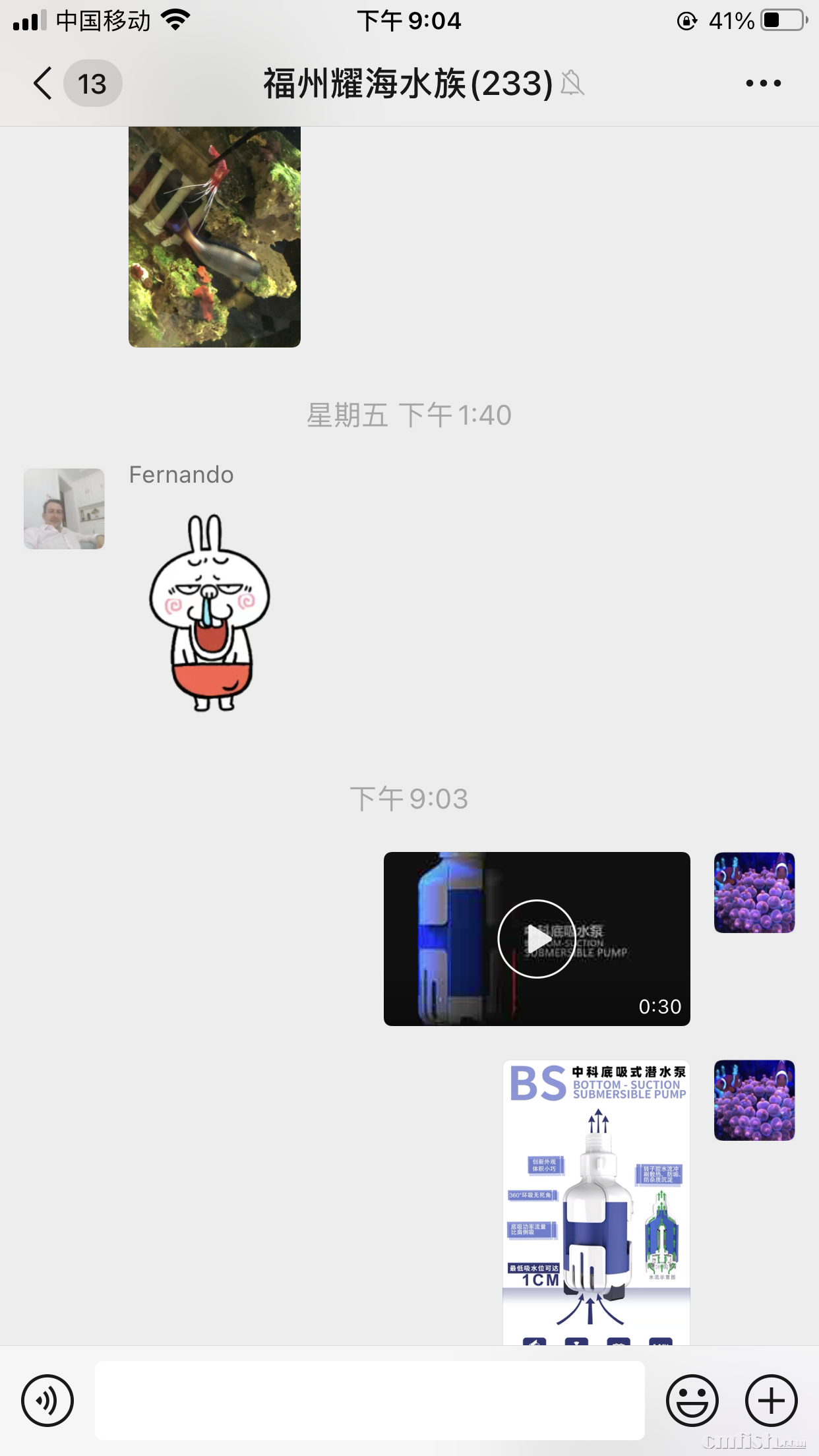The image size is (819, 1456).
Task: Open the BS bottom-suction pump poster image
Action: 596,1201
